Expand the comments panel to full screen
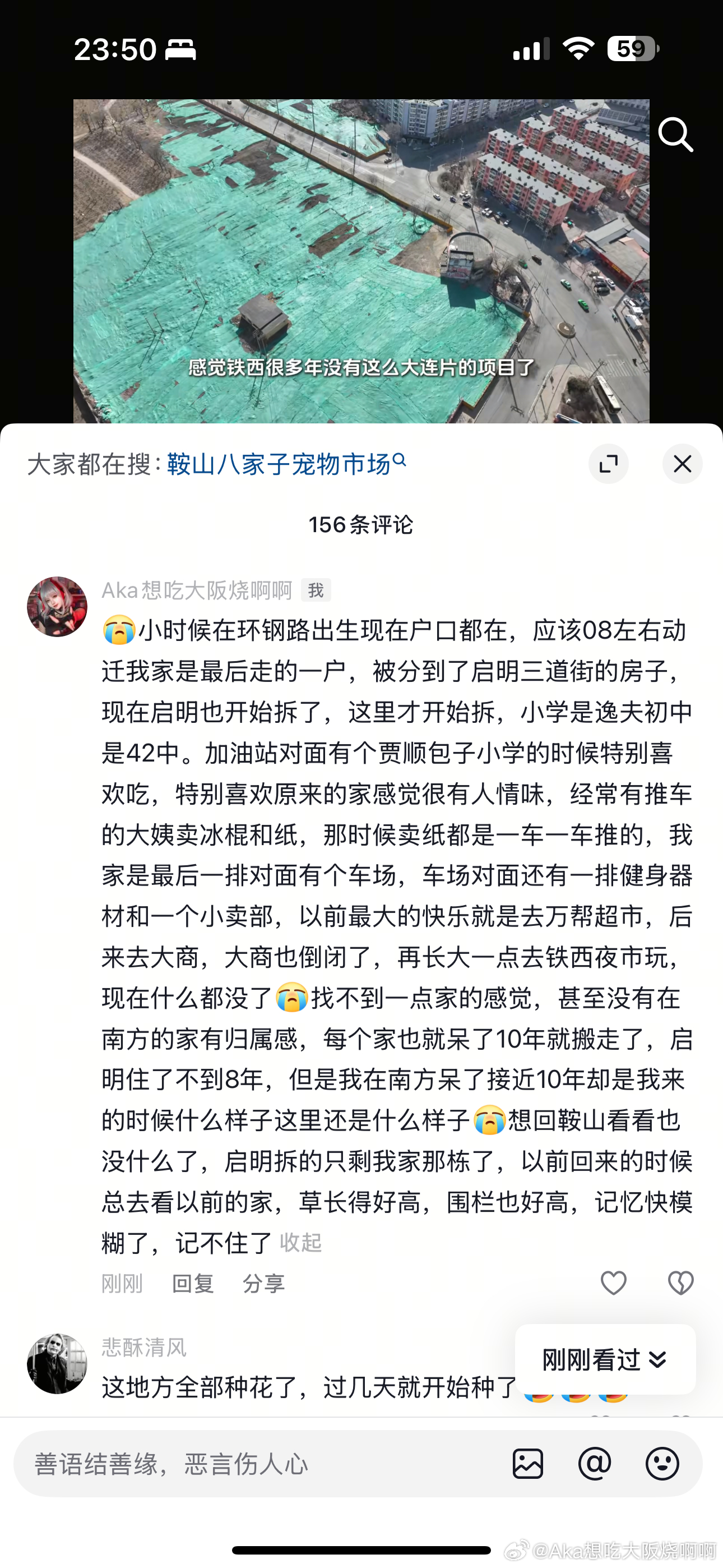 [x=608, y=464]
